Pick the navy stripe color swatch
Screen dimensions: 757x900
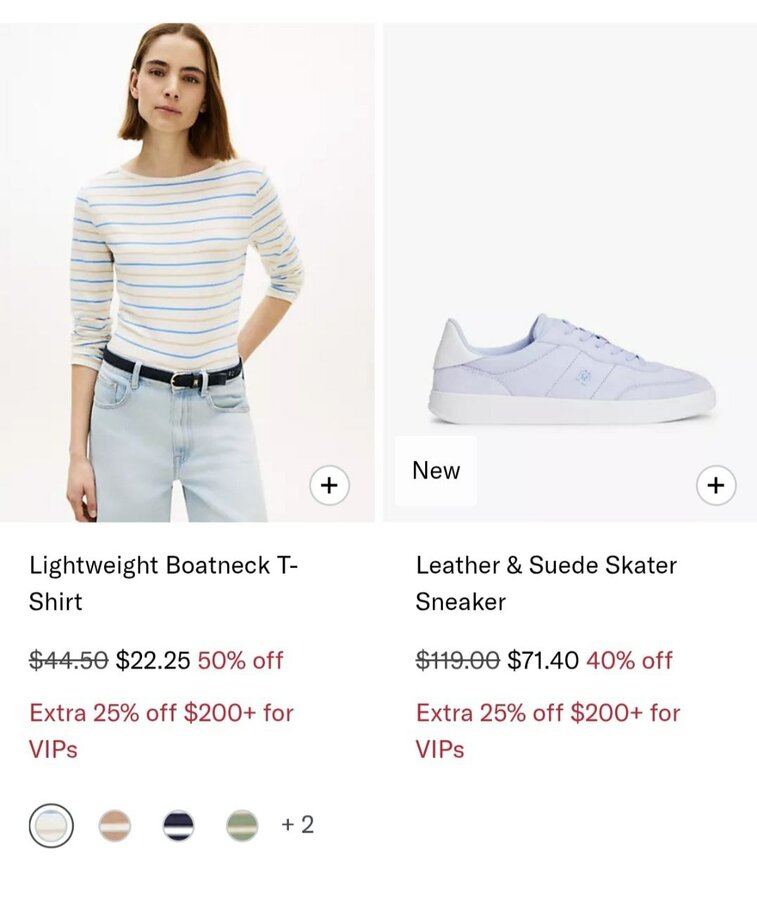pyautogui.click(x=178, y=825)
